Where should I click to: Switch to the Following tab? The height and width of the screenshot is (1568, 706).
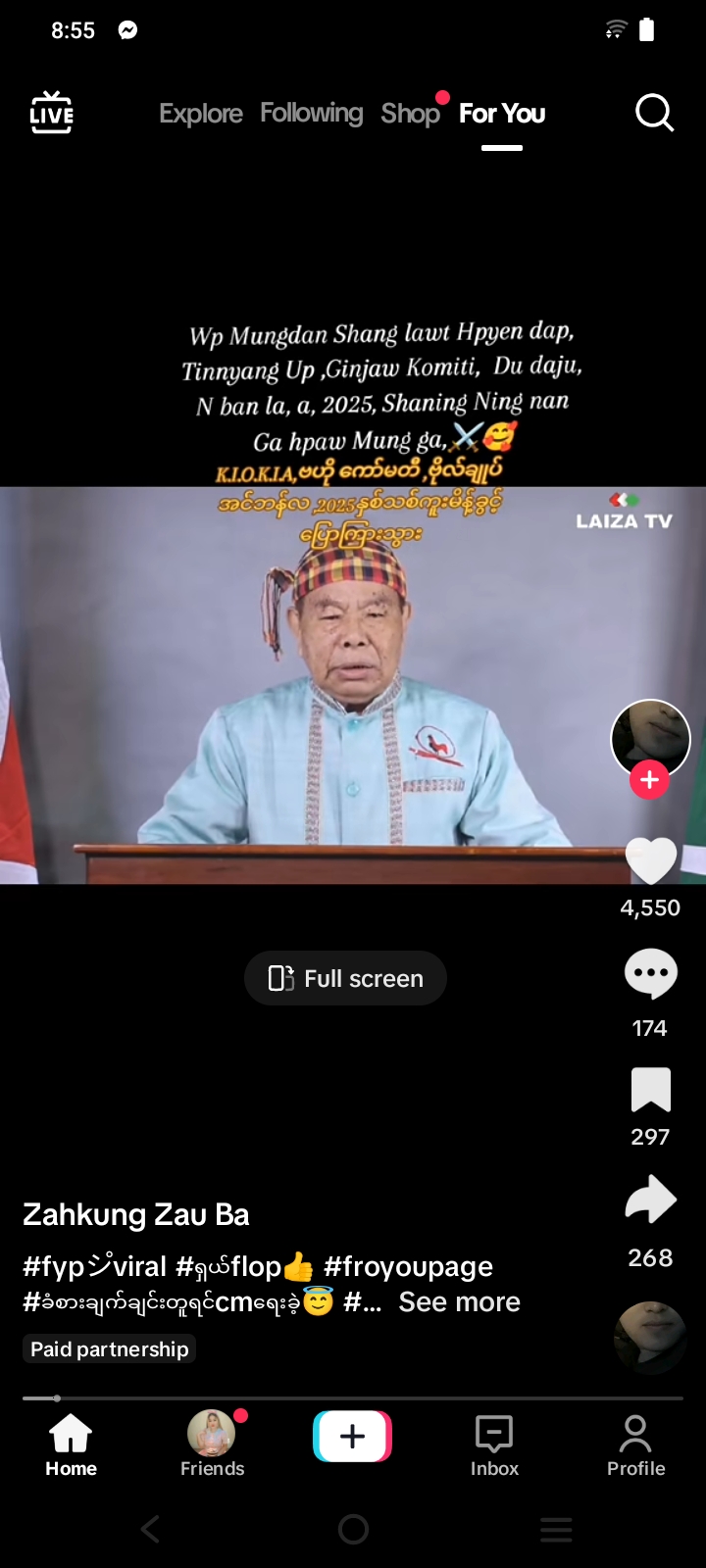[312, 114]
